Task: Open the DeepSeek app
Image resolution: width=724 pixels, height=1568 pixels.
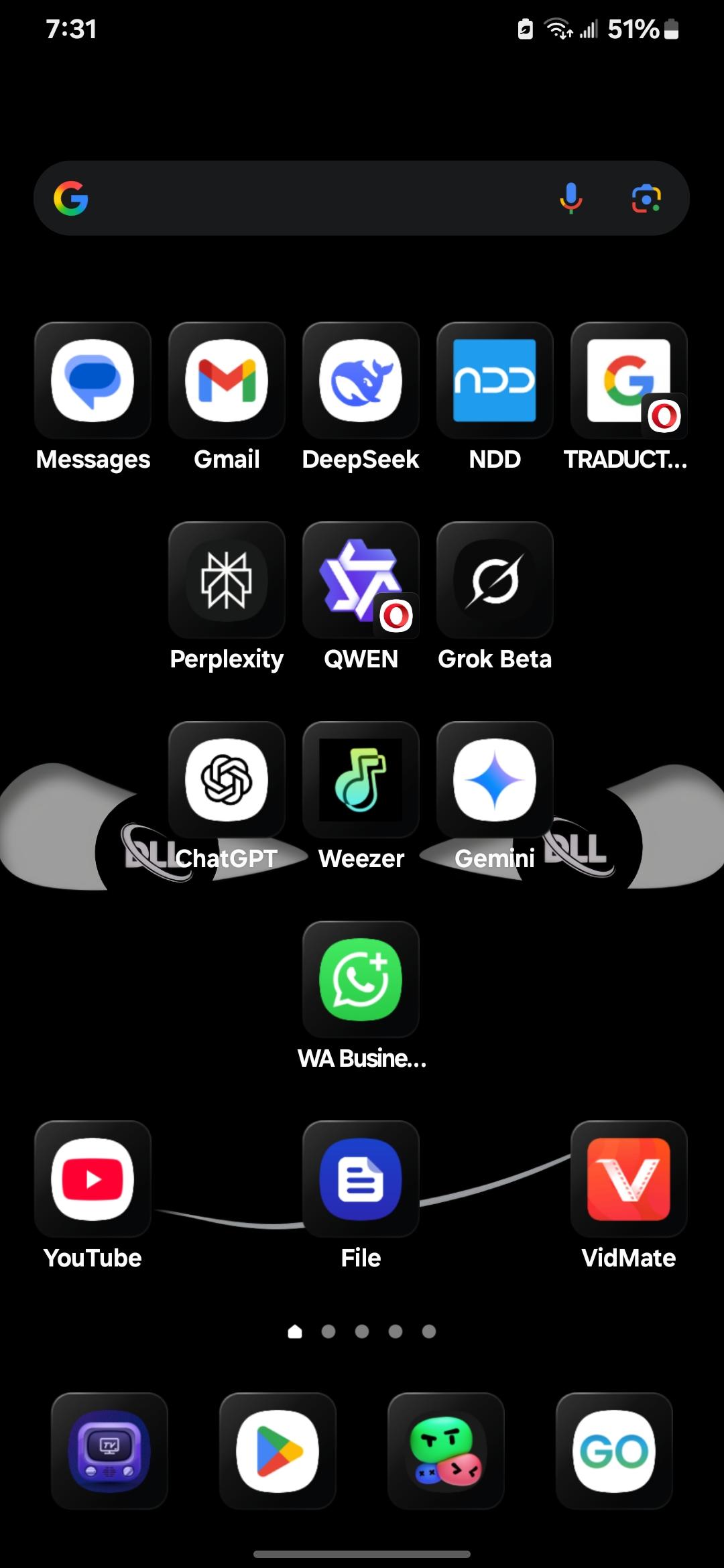Action: tap(360, 380)
